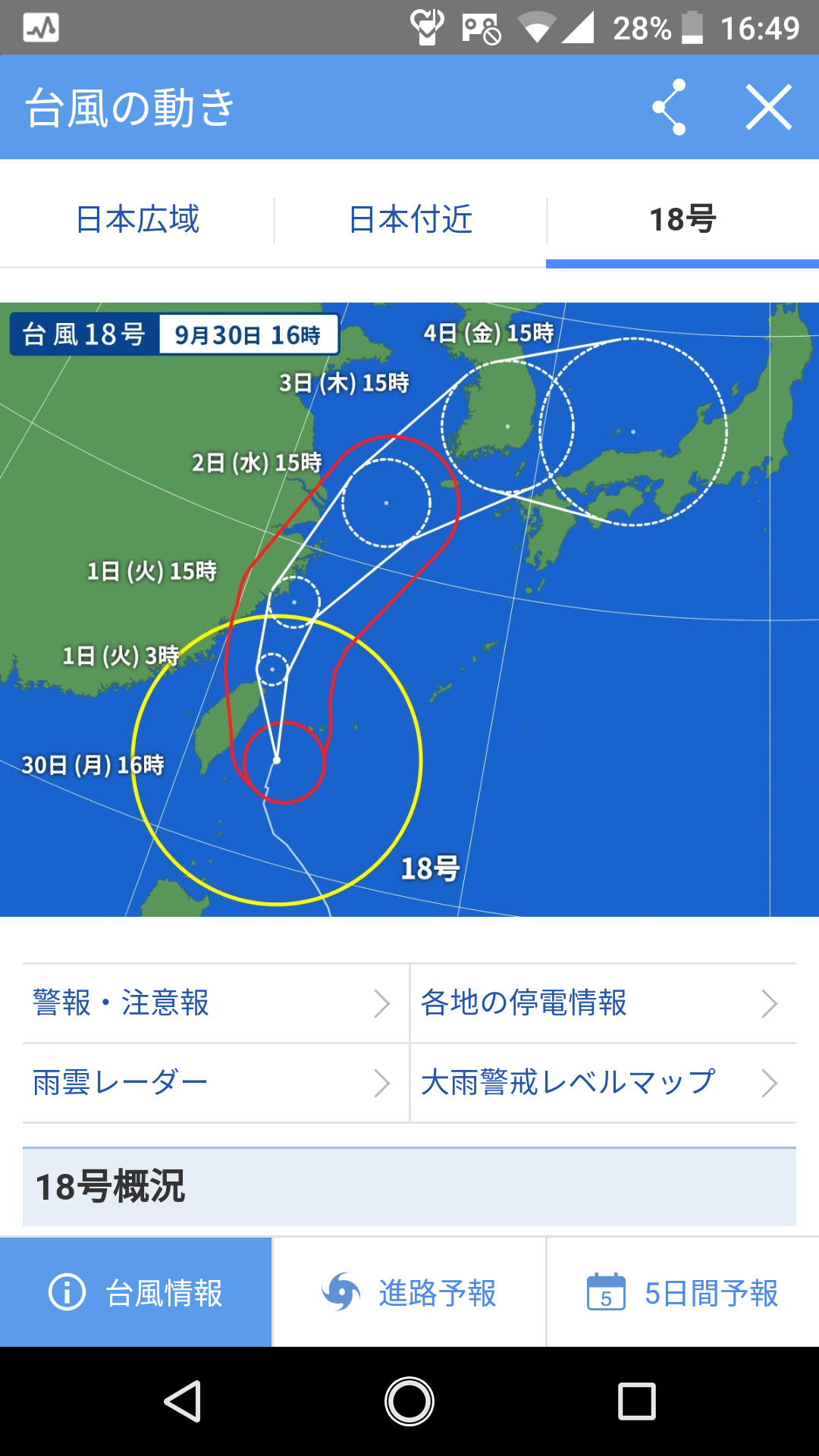Share the typhoon movement page

click(669, 107)
